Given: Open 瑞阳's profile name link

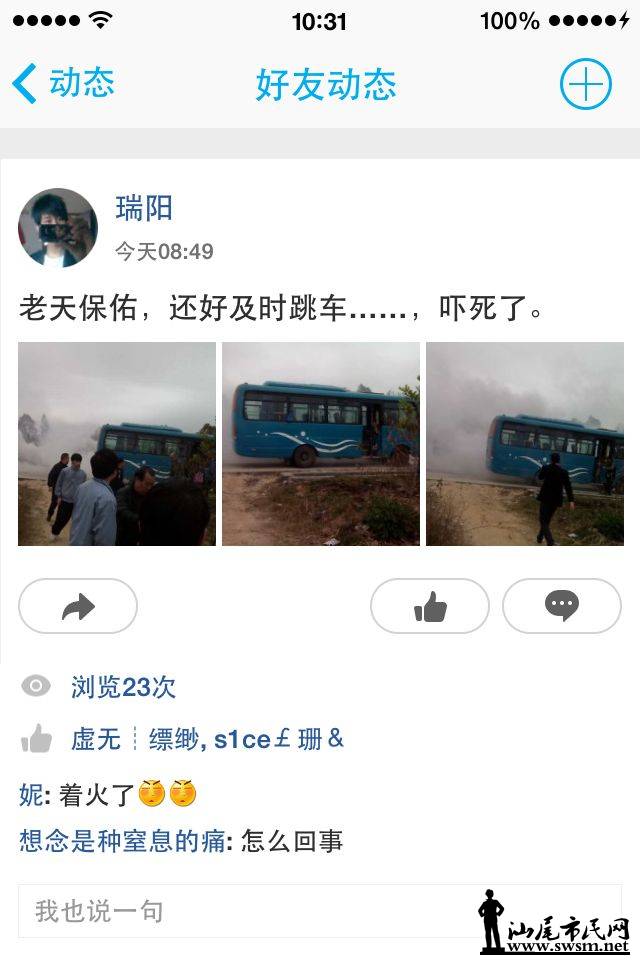Looking at the screenshot, I should point(144,208).
